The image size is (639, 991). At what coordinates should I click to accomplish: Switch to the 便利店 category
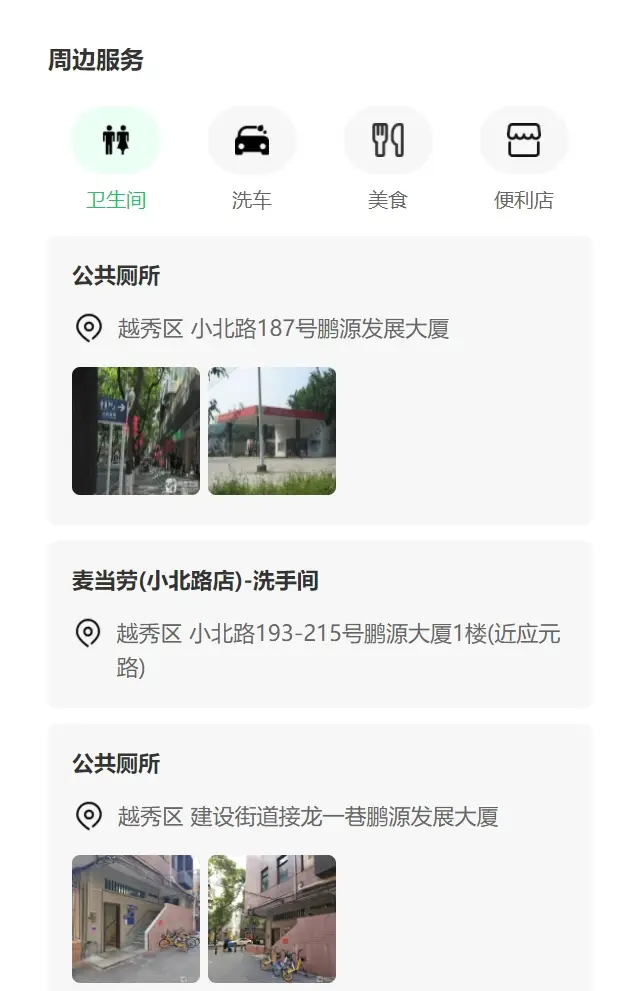[524, 141]
